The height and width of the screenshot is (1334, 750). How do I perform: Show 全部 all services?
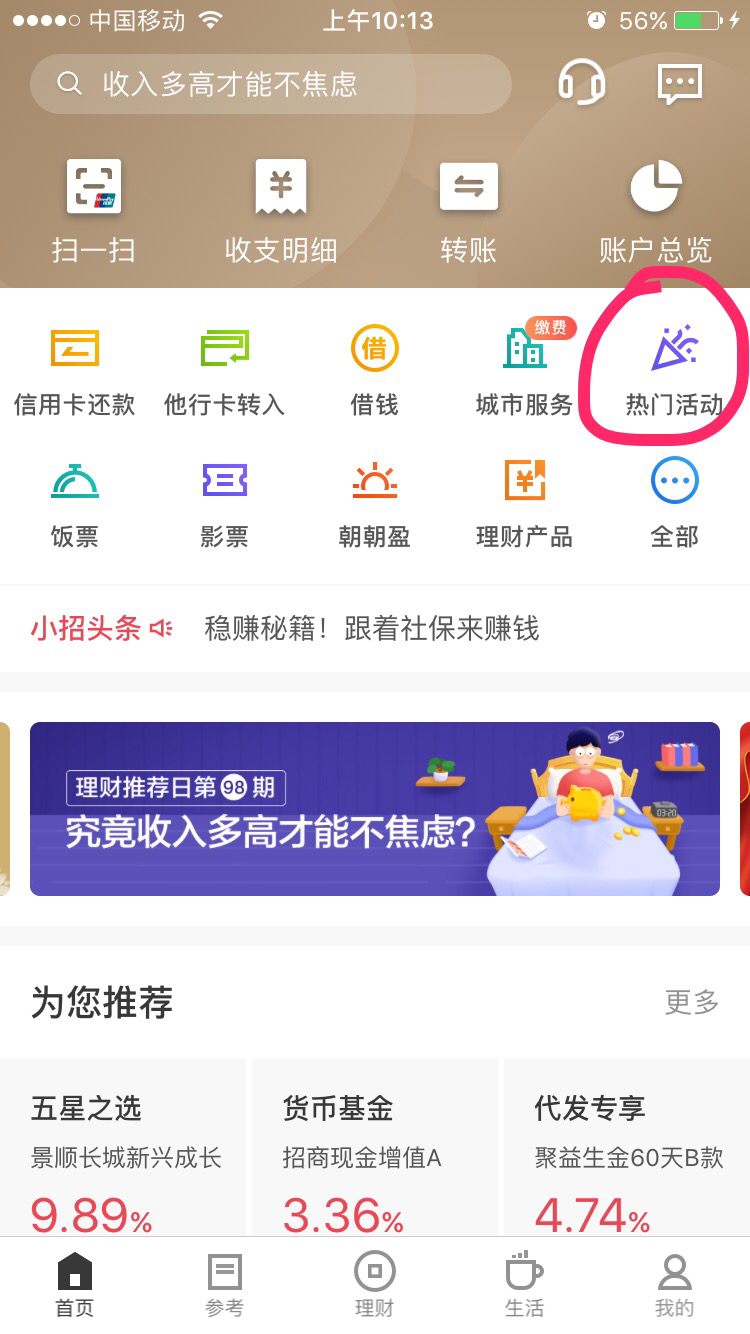(x=674, y=504)
